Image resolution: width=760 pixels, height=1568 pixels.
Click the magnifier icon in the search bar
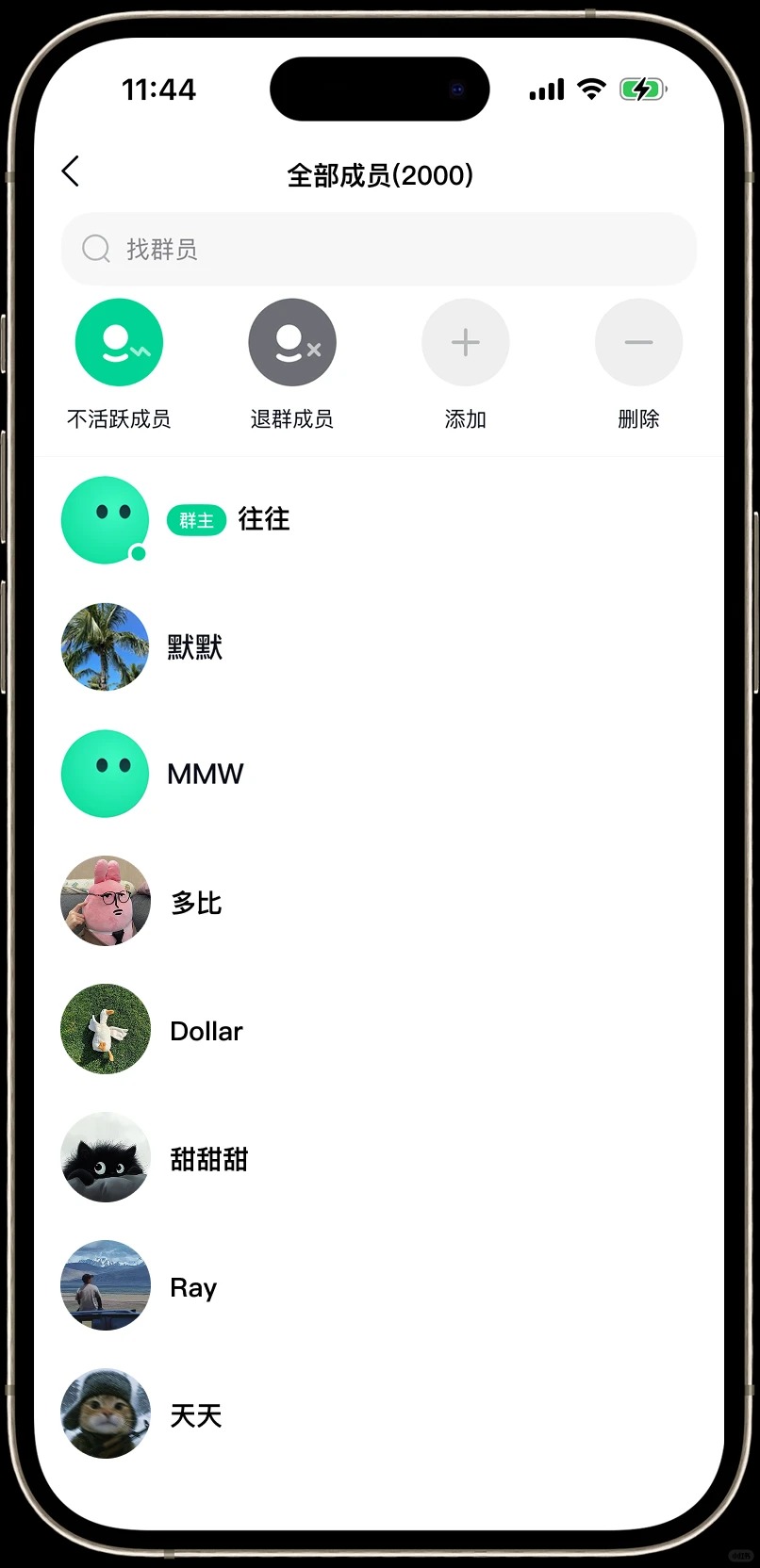95,249
